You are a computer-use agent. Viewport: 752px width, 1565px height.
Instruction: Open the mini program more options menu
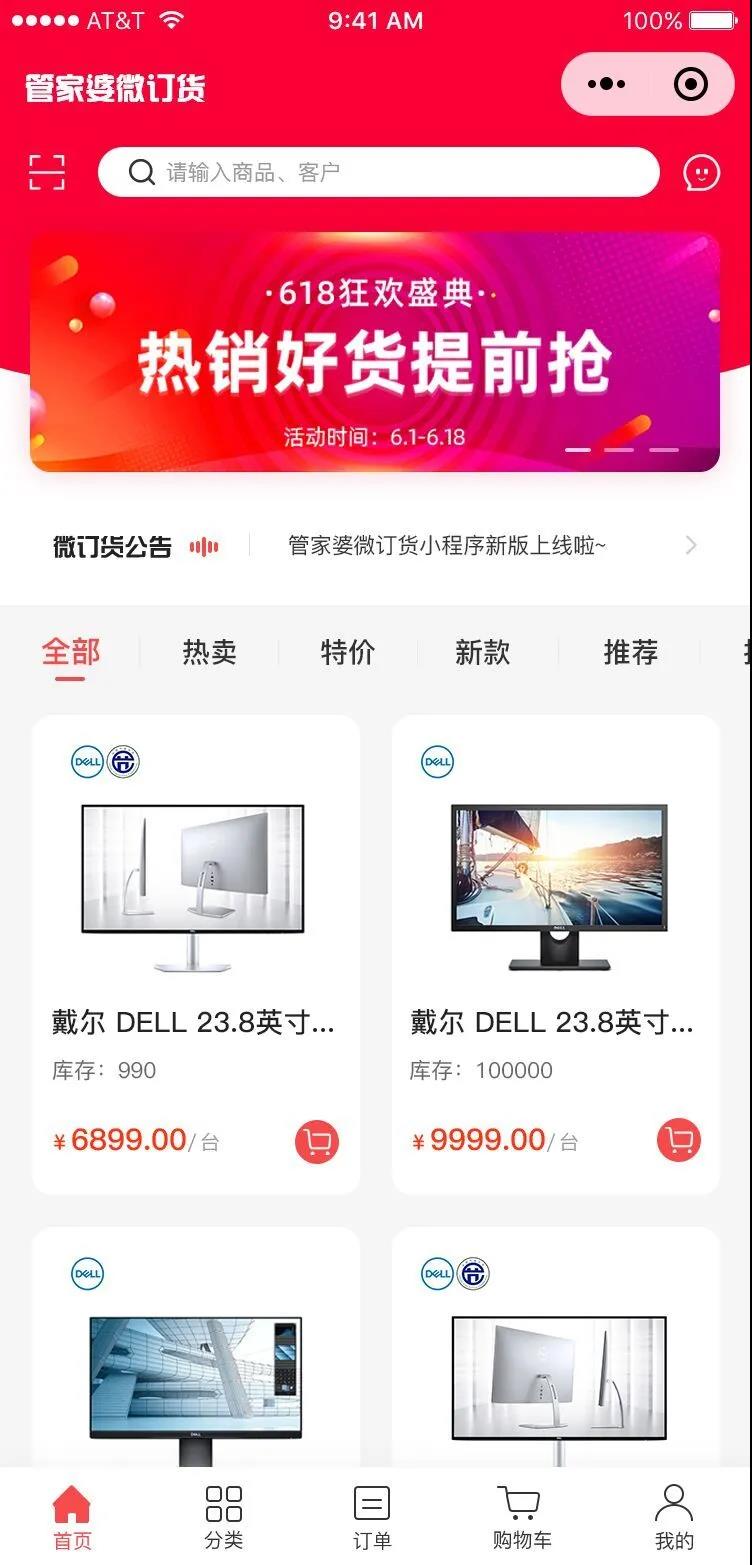click(x=606, y=84)
